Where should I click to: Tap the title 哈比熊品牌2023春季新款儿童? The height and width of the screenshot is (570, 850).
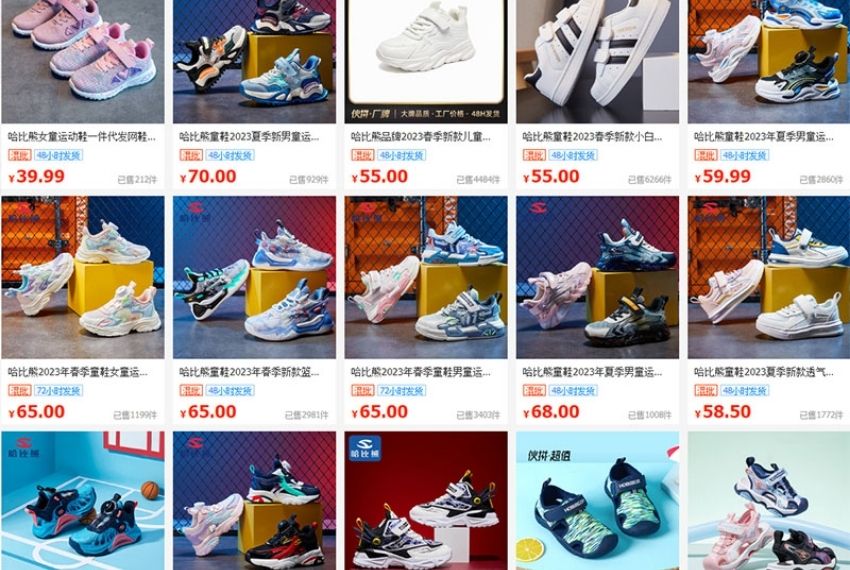420,137
